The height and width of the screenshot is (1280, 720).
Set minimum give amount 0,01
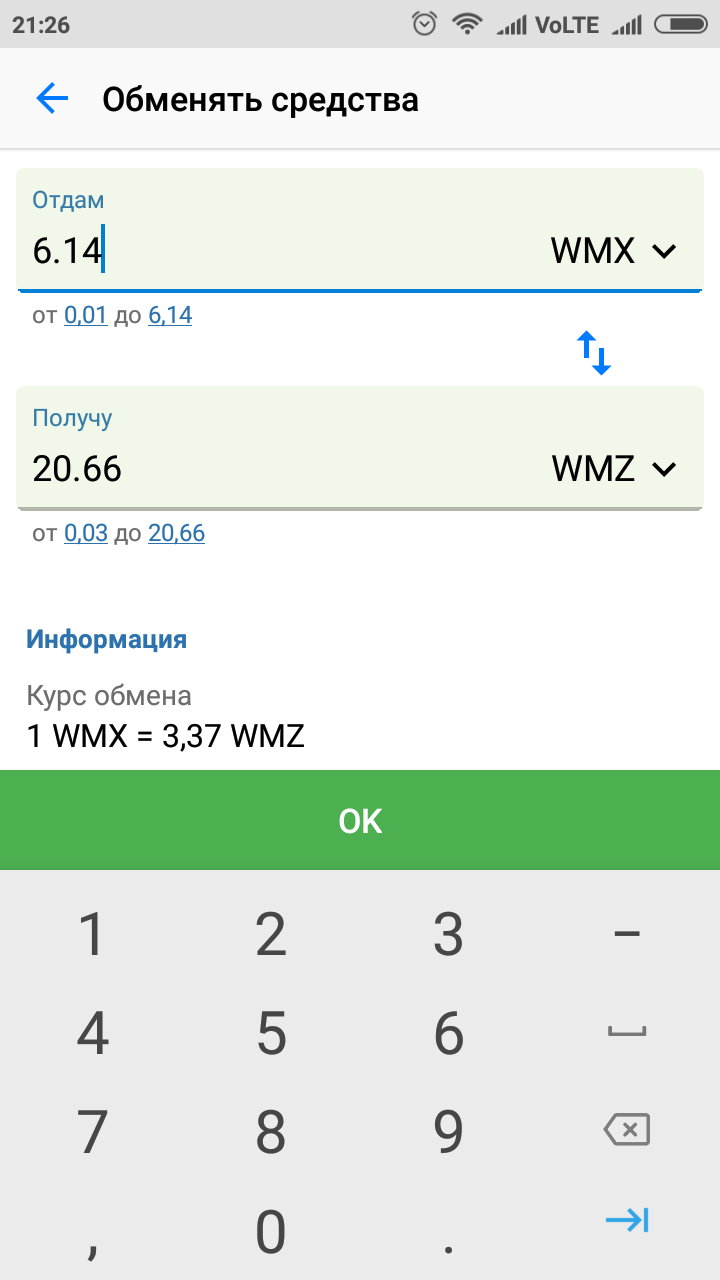[x=85, y=316]
